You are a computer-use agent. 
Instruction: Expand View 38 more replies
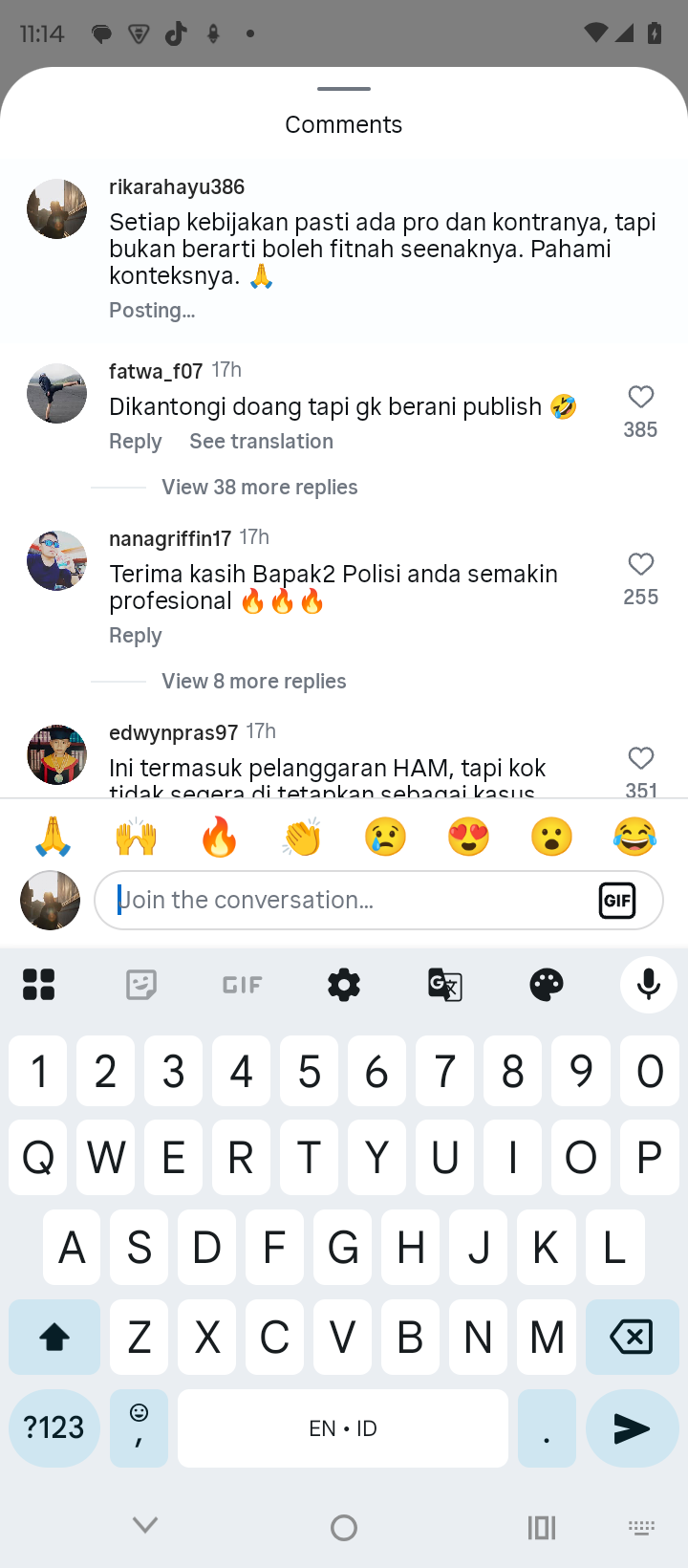point(259,488)
